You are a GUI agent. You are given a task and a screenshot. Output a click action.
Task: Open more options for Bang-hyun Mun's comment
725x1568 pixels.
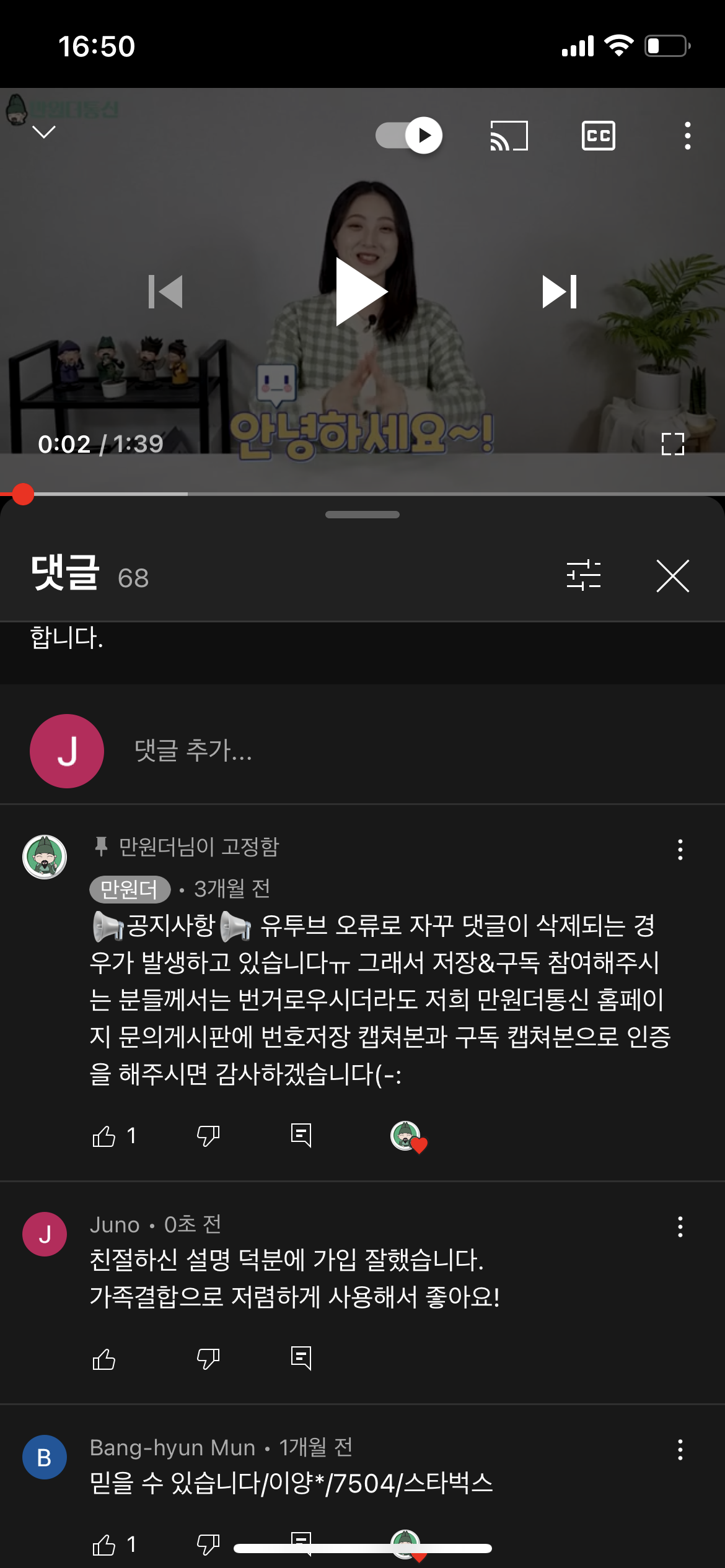680,1450
